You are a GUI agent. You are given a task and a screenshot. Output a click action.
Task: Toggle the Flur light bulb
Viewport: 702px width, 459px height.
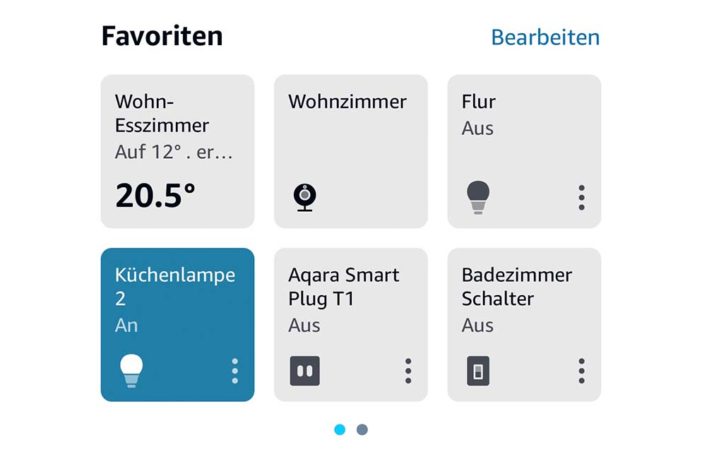(480, 197)
